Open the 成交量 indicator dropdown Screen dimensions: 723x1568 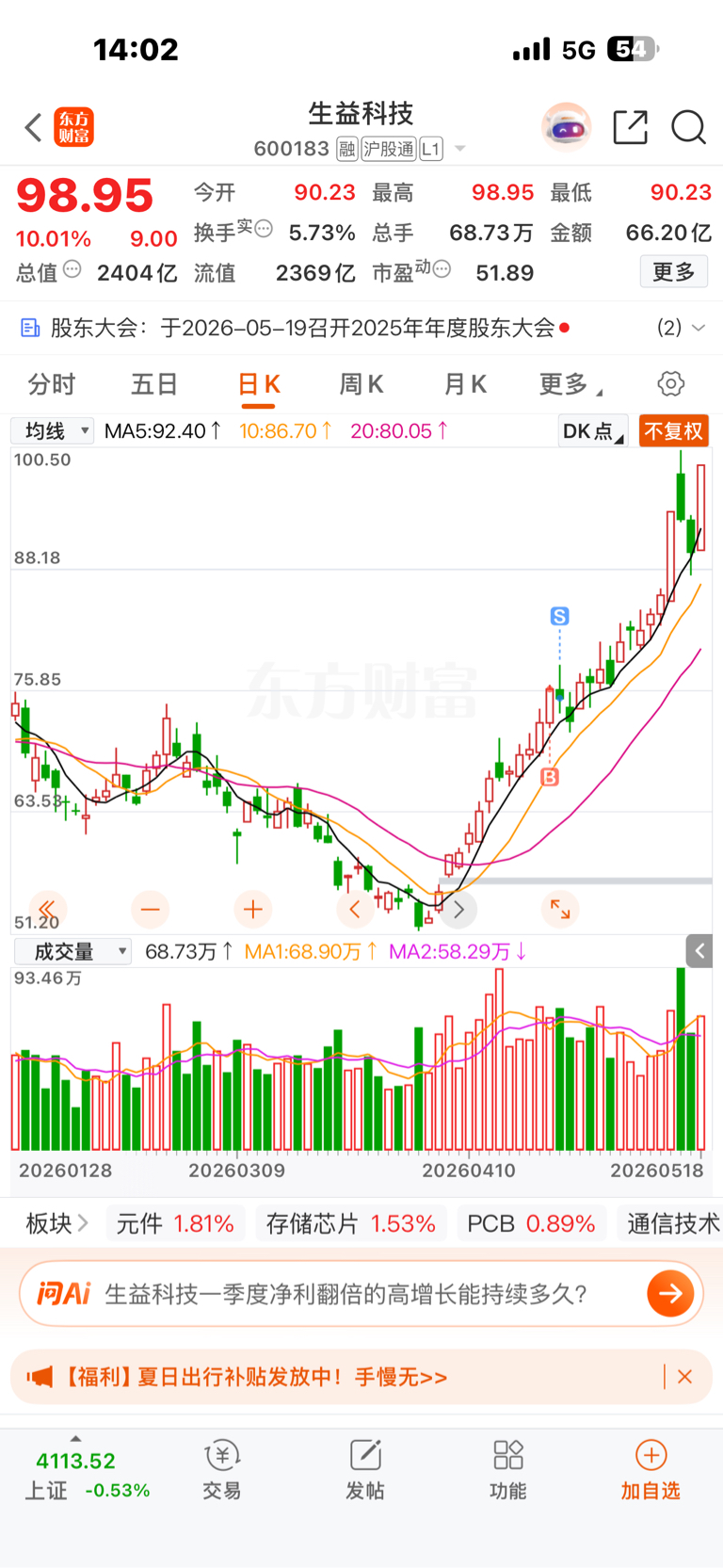[72, 952]
